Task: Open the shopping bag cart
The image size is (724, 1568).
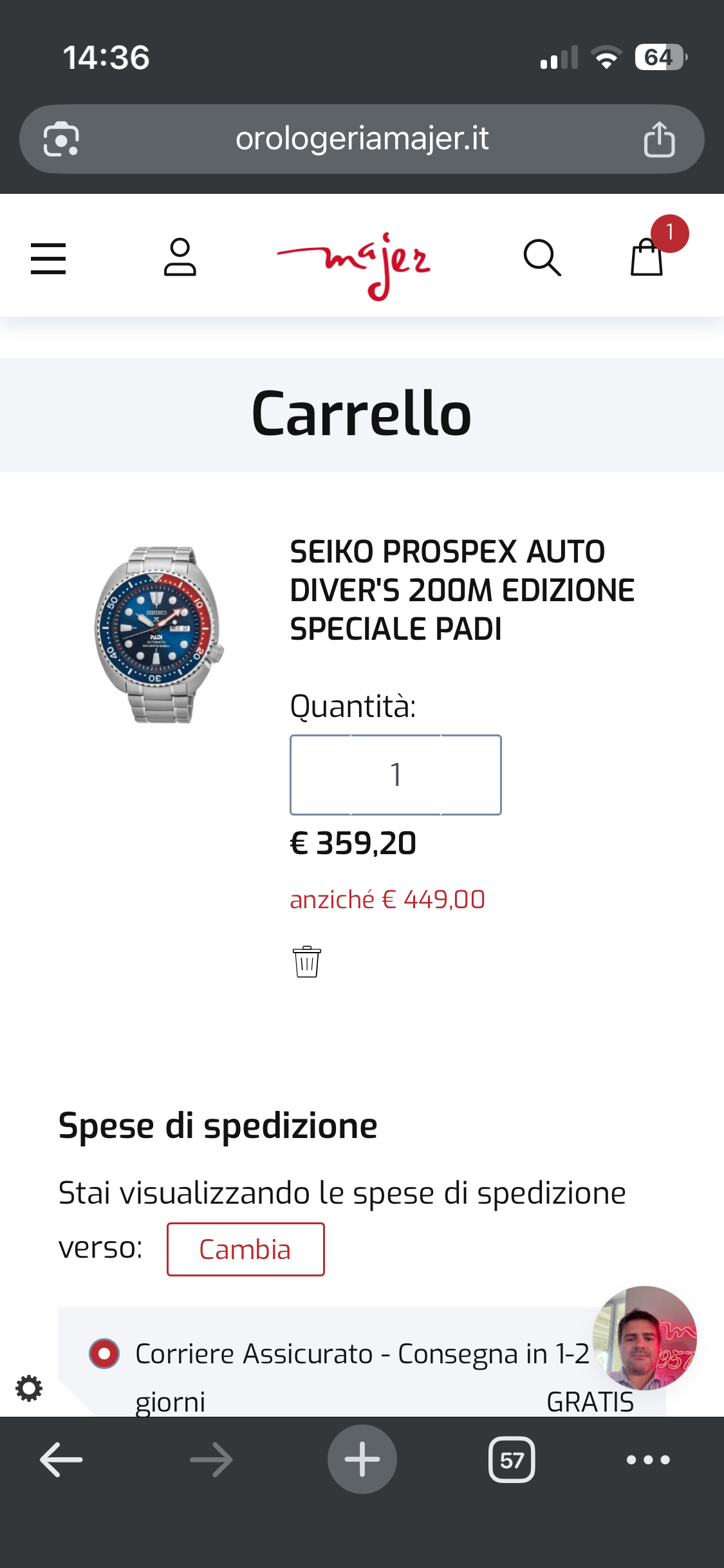Action: point(647,257)
